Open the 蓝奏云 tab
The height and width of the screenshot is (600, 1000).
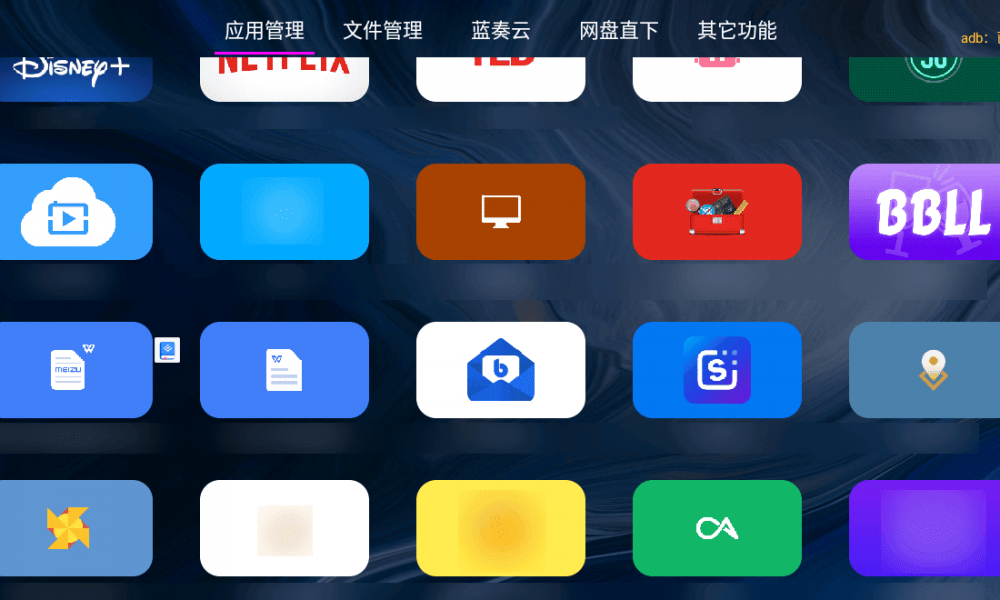click(x=501, y=31)
